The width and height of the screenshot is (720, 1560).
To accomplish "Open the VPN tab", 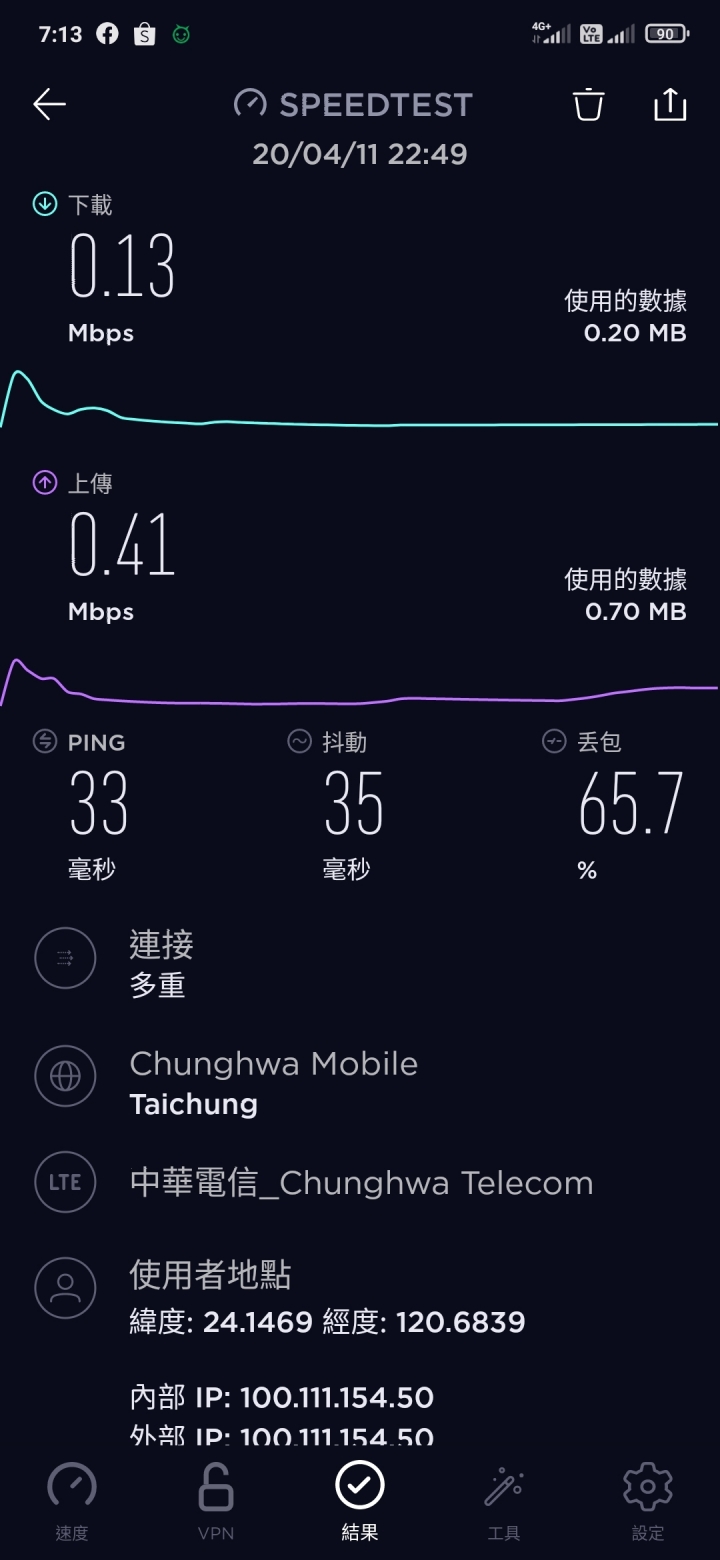I will point(216,1500).
